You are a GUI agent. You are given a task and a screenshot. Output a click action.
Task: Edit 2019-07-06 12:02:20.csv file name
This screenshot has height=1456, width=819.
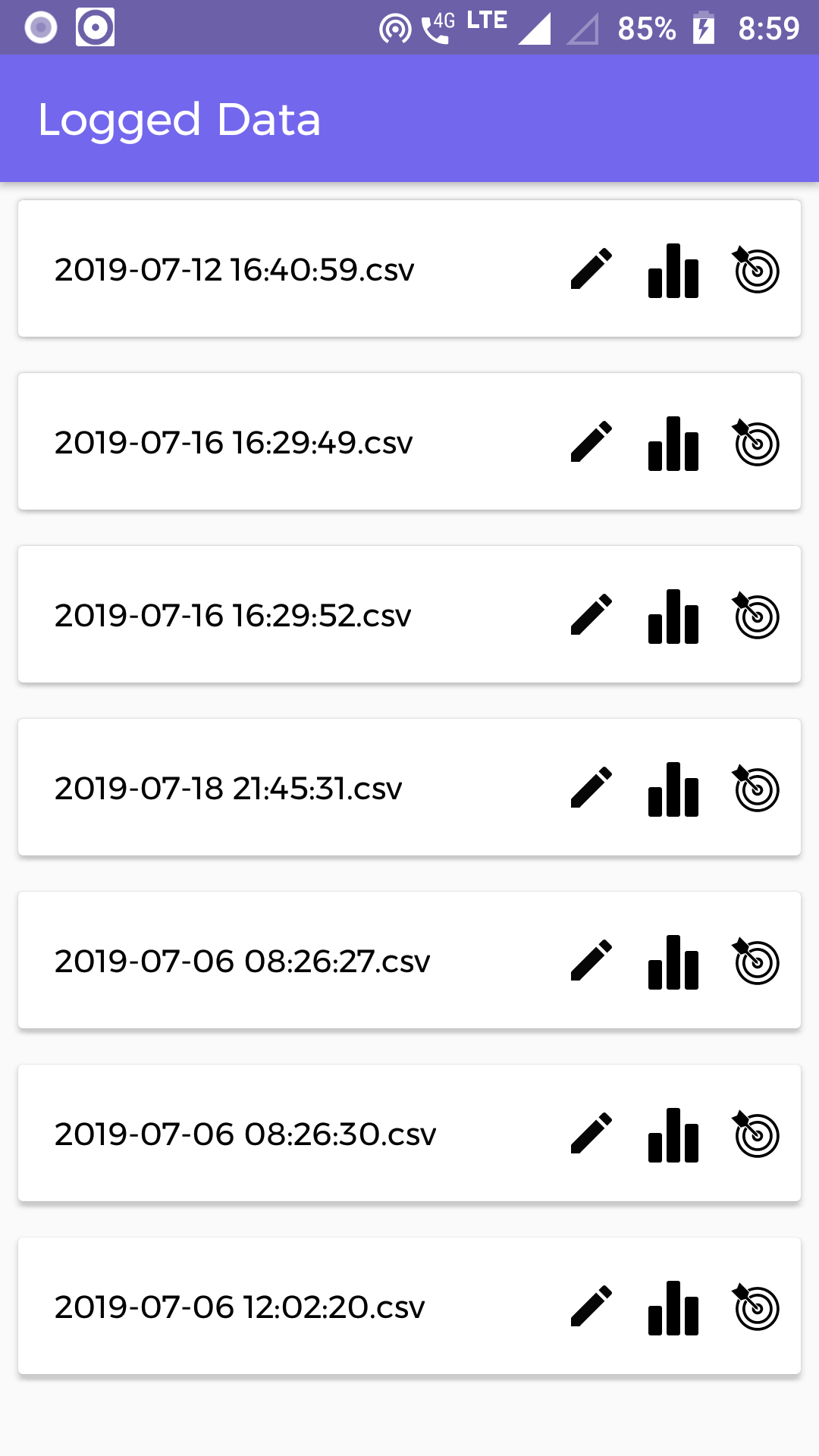point(591,1306)
